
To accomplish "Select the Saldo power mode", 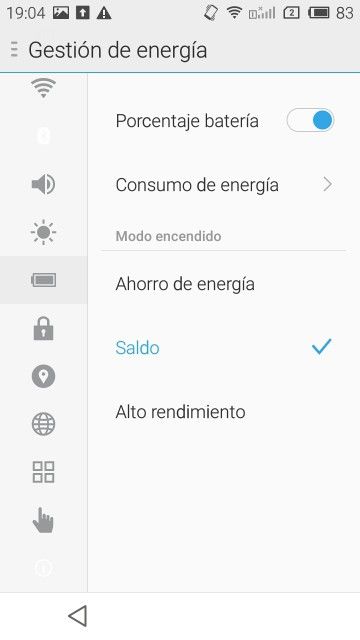I will click(224, 348).
